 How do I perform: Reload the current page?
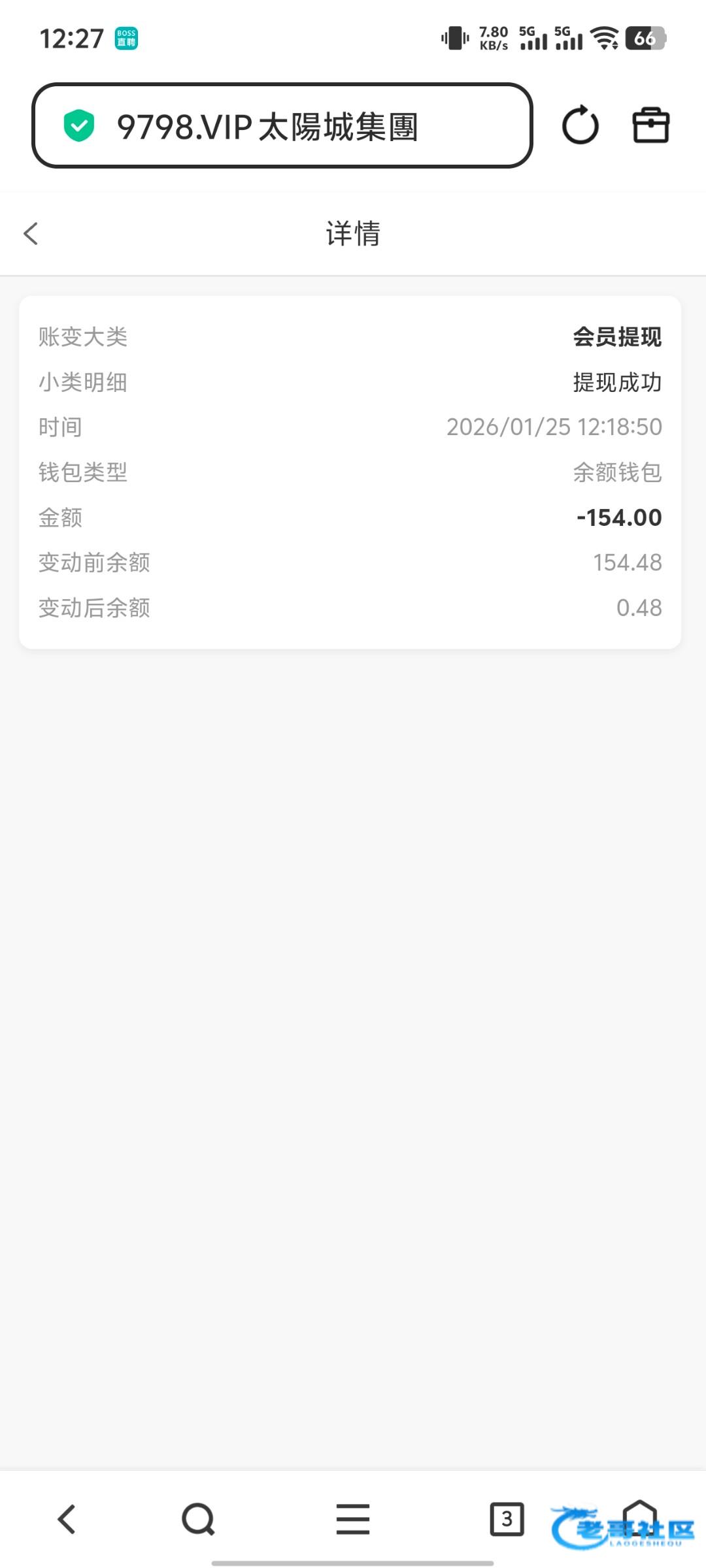click(580, 125)
